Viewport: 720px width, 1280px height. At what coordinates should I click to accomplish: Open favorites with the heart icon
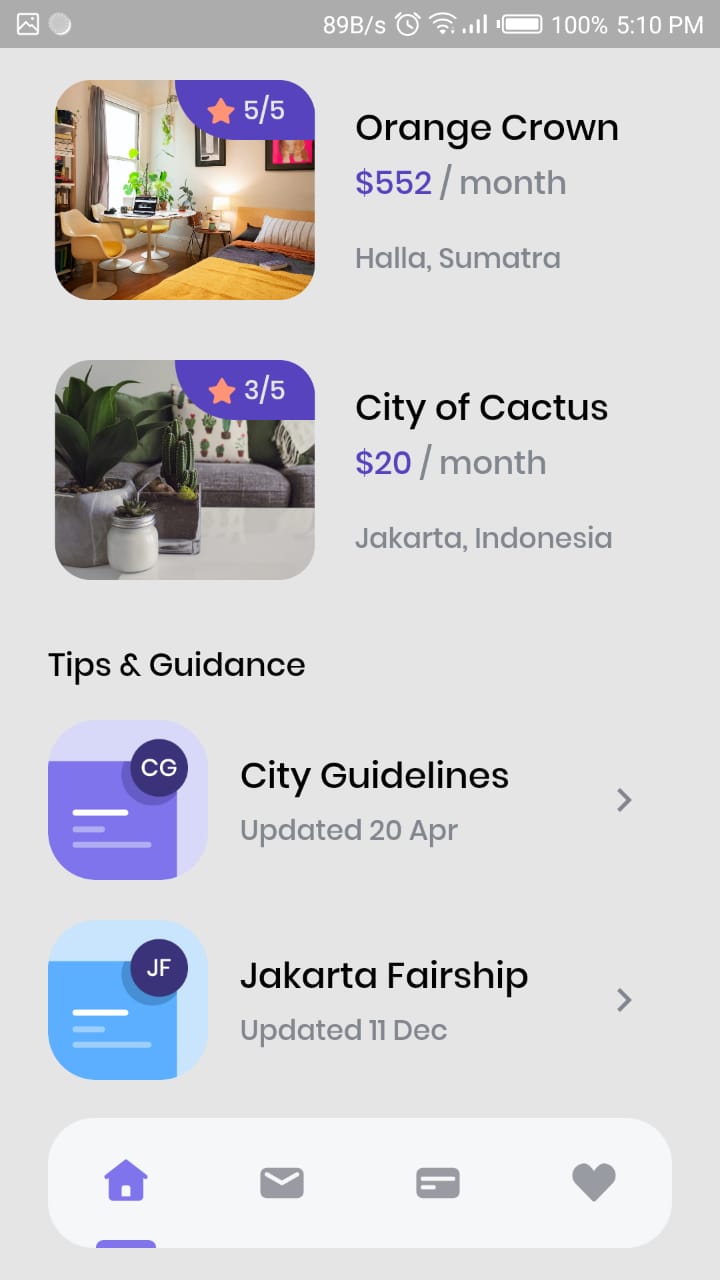tap(593, 1182)
